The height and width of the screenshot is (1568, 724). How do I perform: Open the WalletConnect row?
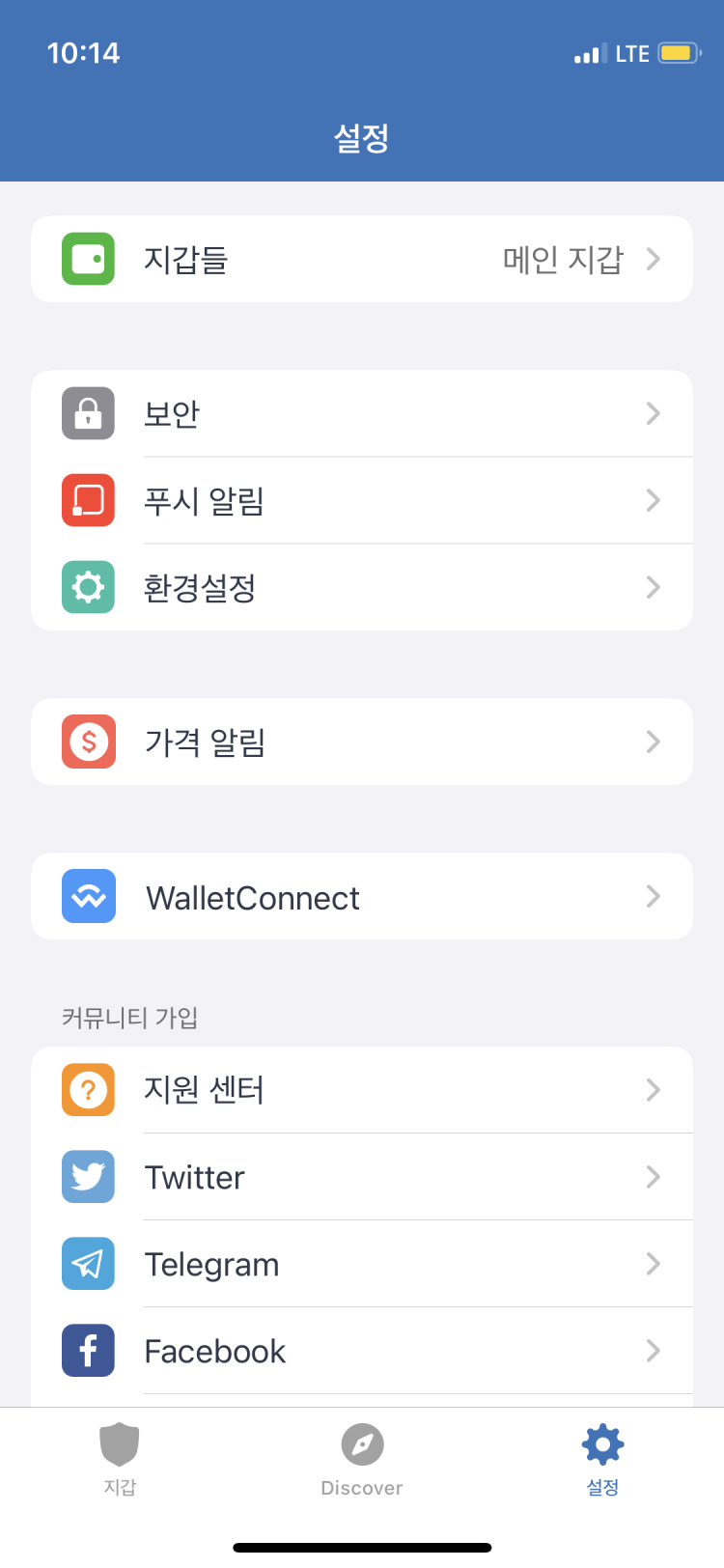[x=362, y=897]
